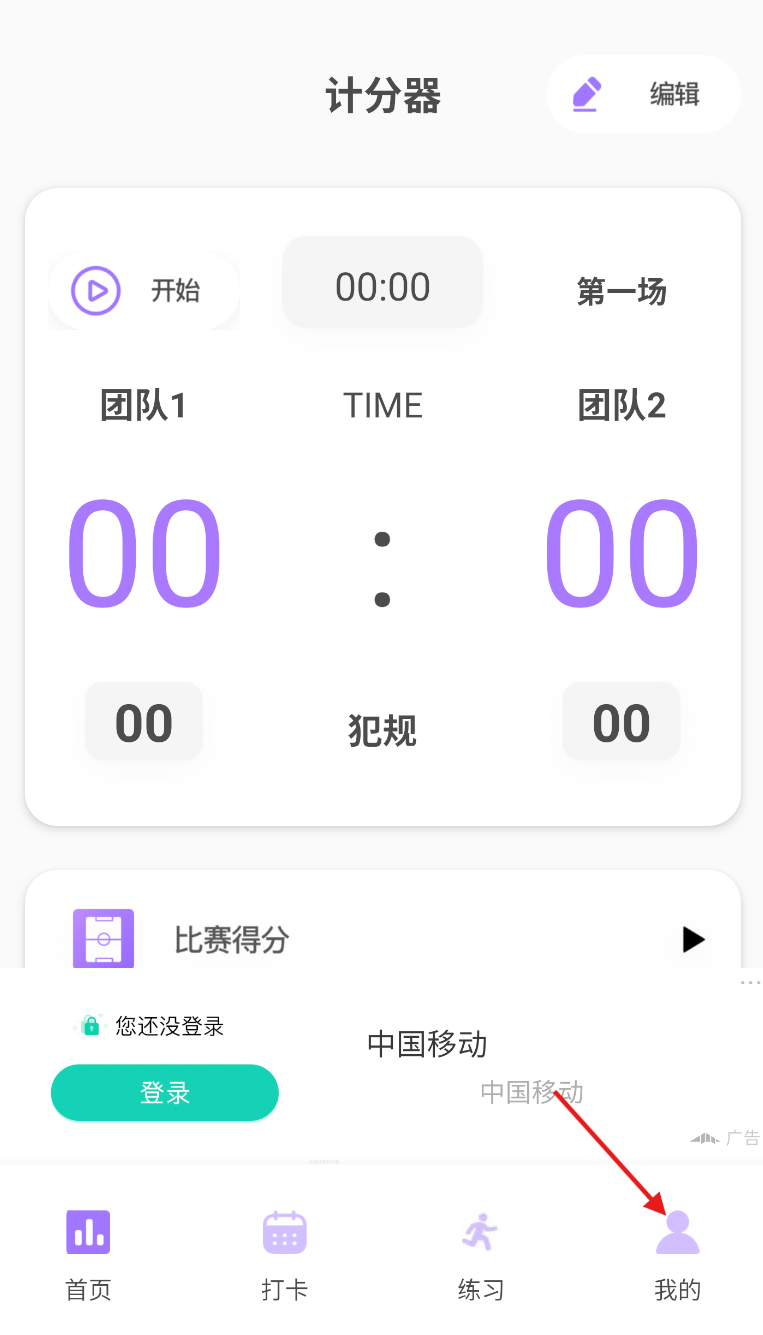Image resolution: width=763 pixels, height=1335 pixels.
Task: Start the timer with 开始
Action: [143, 291]
